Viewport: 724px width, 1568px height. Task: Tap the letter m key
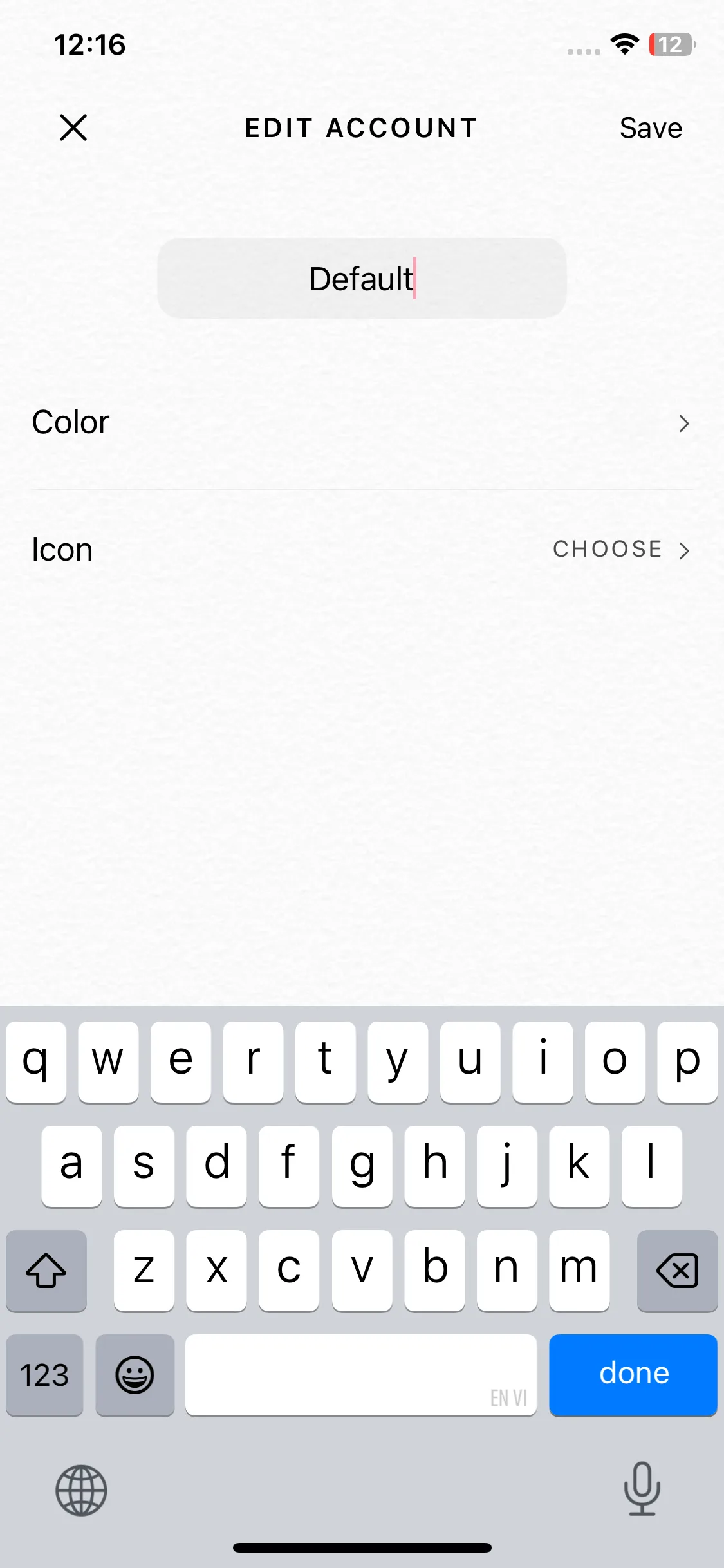pyautogui.click(x=579, y=1271)
